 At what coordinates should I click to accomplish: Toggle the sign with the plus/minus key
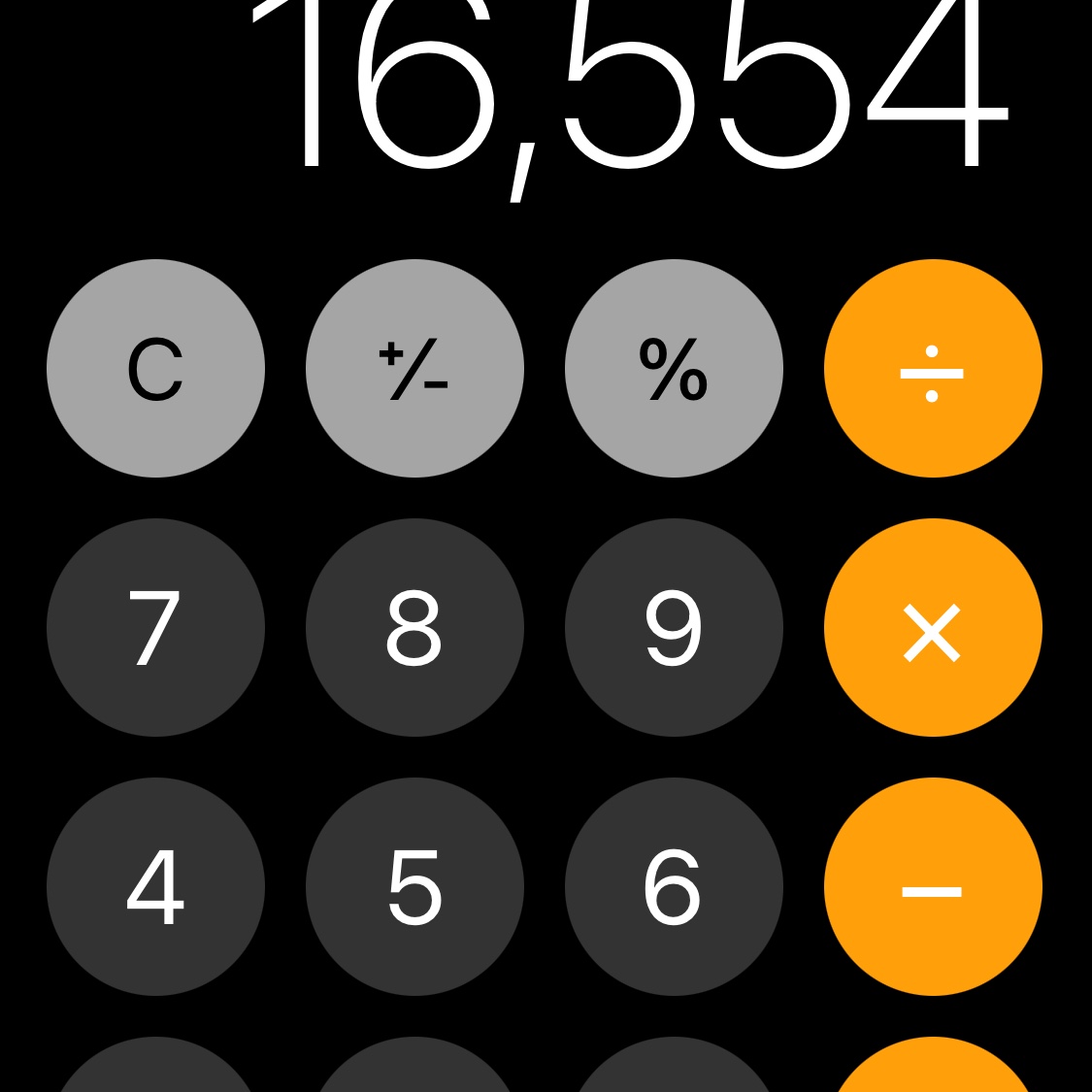414,369
